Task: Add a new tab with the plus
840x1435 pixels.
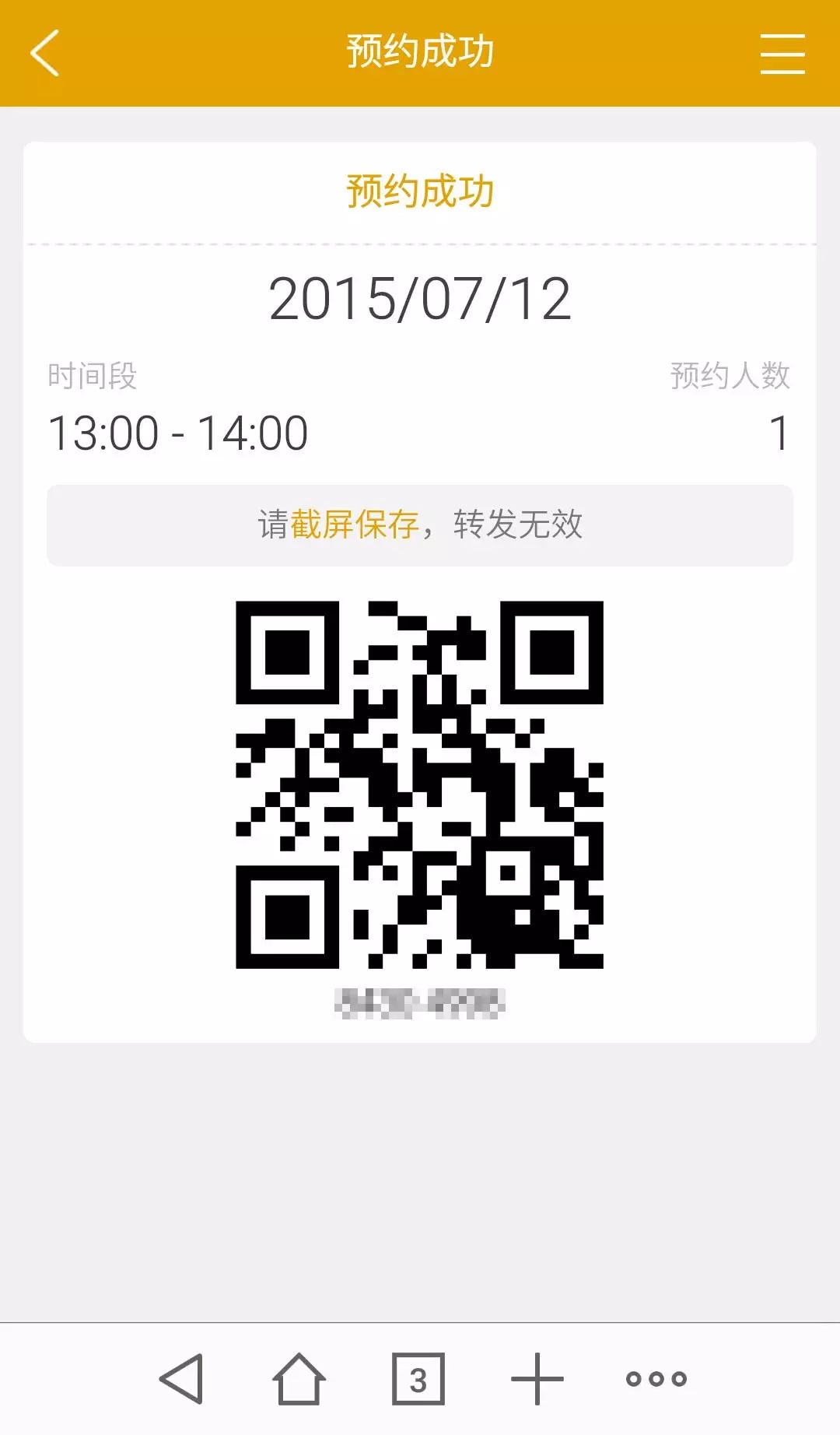Action: (x=537, y=1379)
